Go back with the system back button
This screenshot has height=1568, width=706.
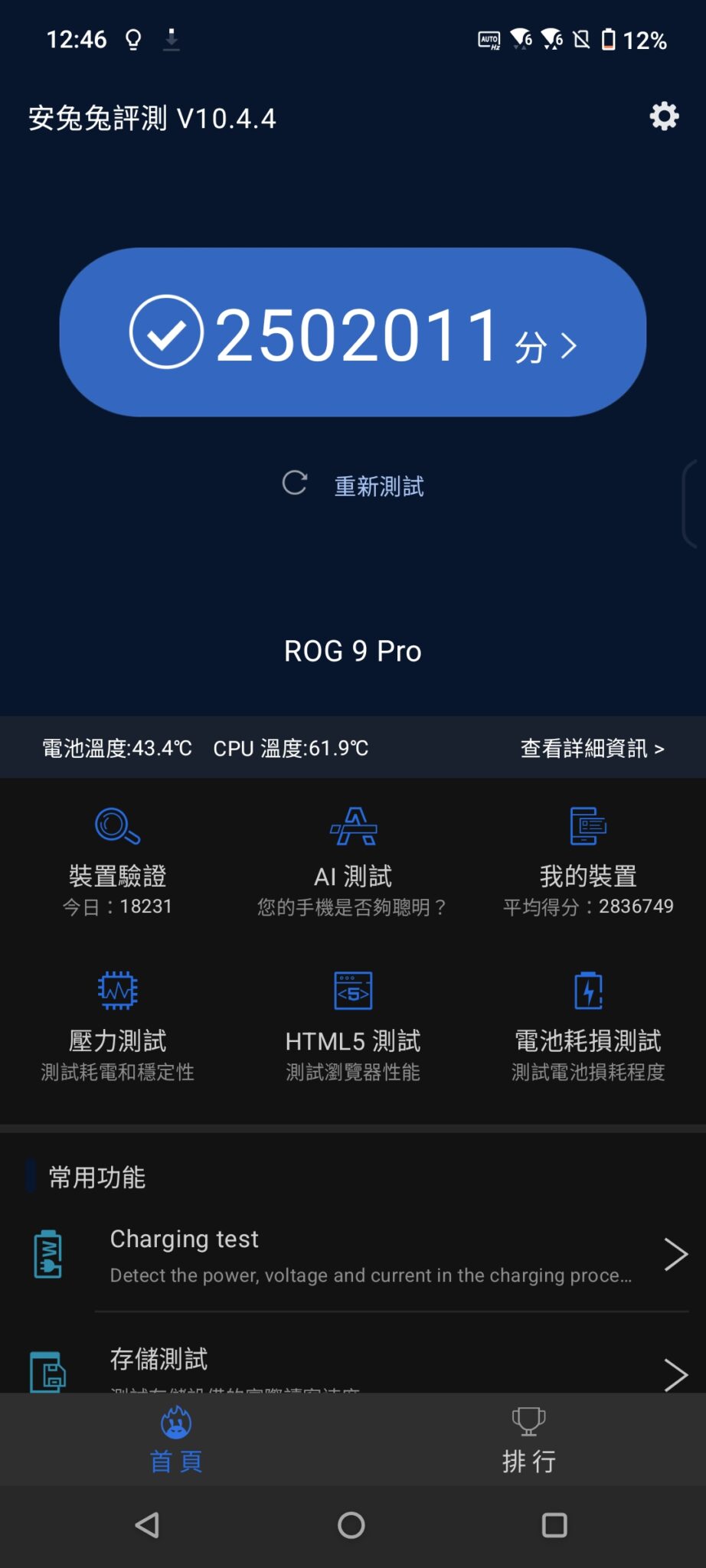147,1525
